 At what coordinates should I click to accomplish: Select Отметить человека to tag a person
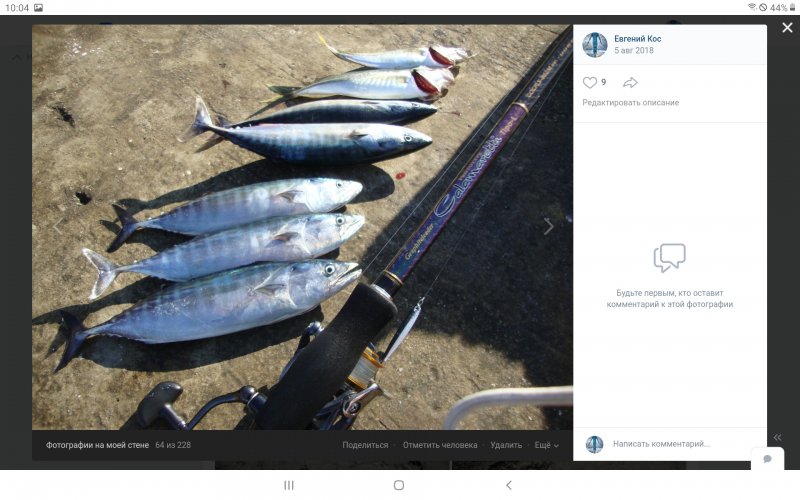click(439, 445)
